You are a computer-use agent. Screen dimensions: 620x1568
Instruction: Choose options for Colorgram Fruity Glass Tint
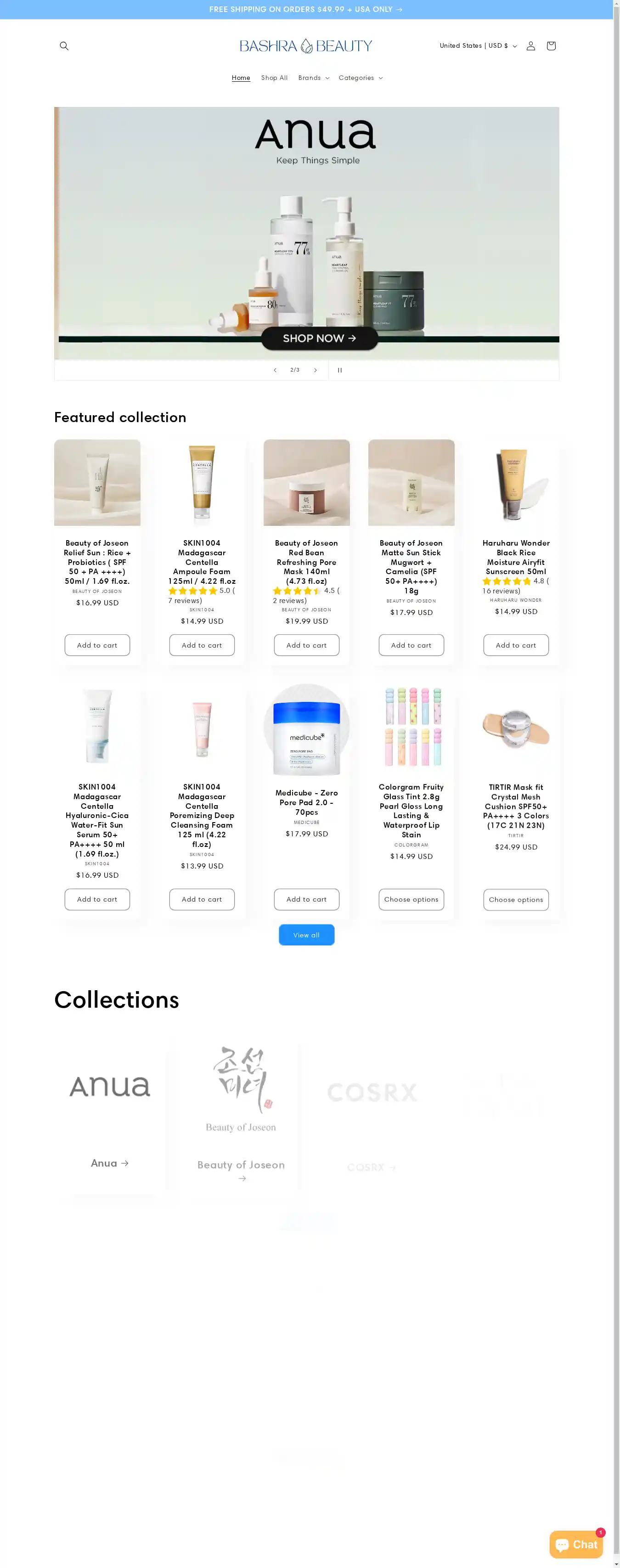(411, 899)
